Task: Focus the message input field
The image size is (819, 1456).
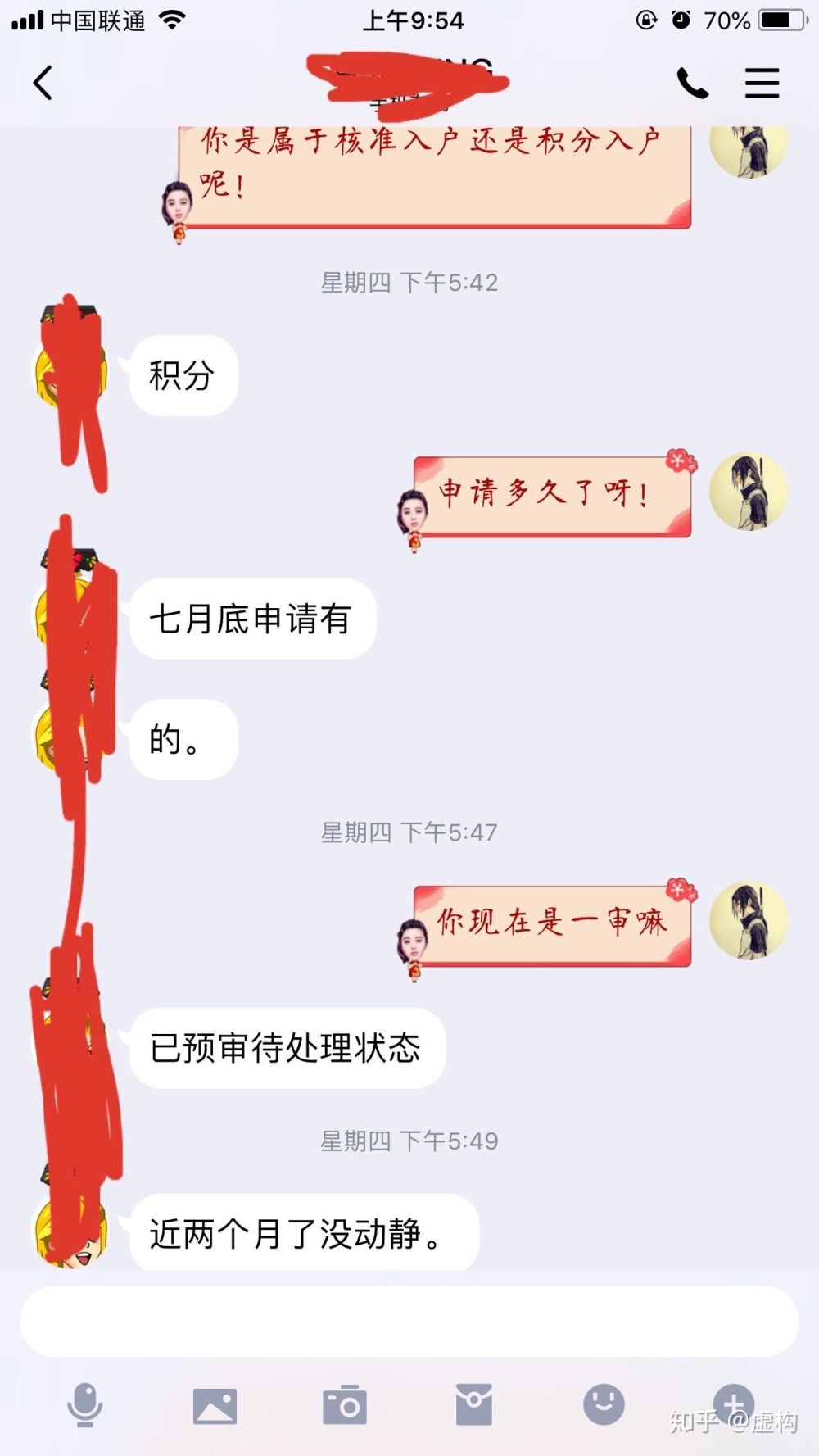Action: point(409,1321)
